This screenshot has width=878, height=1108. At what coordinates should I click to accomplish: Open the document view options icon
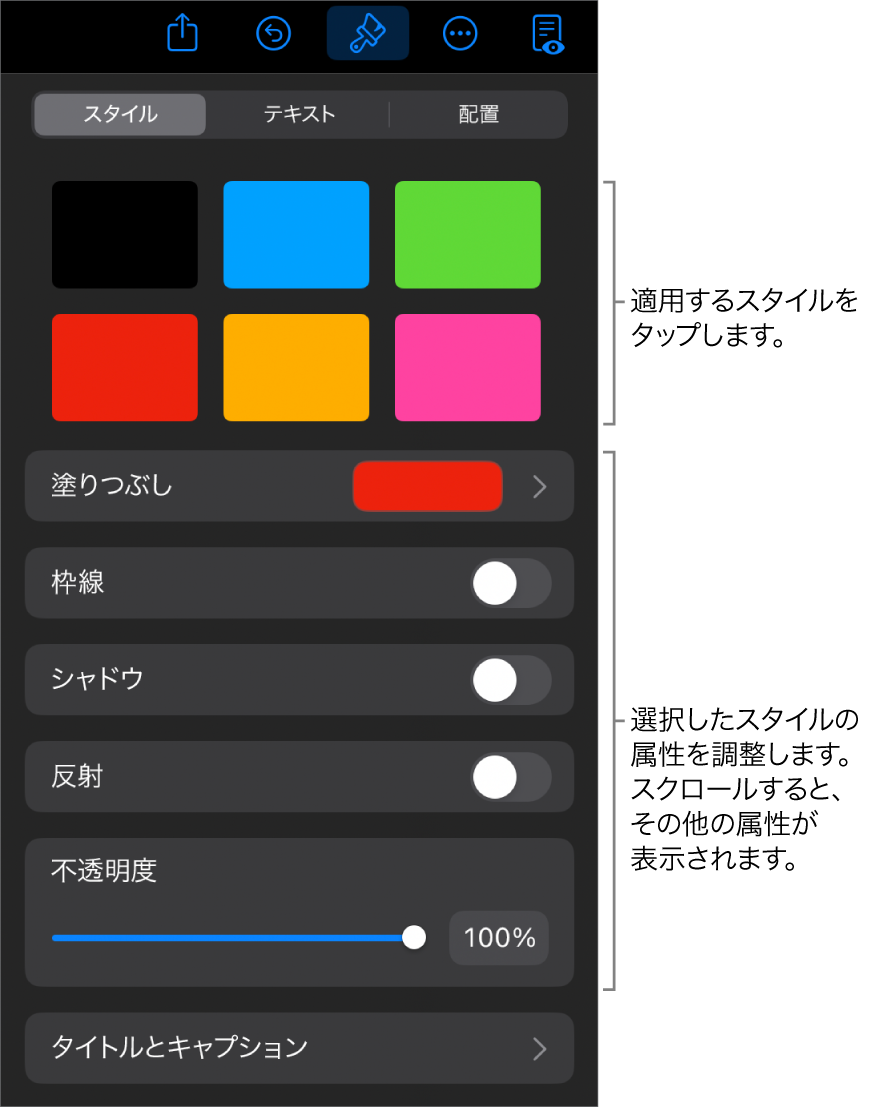547,33
